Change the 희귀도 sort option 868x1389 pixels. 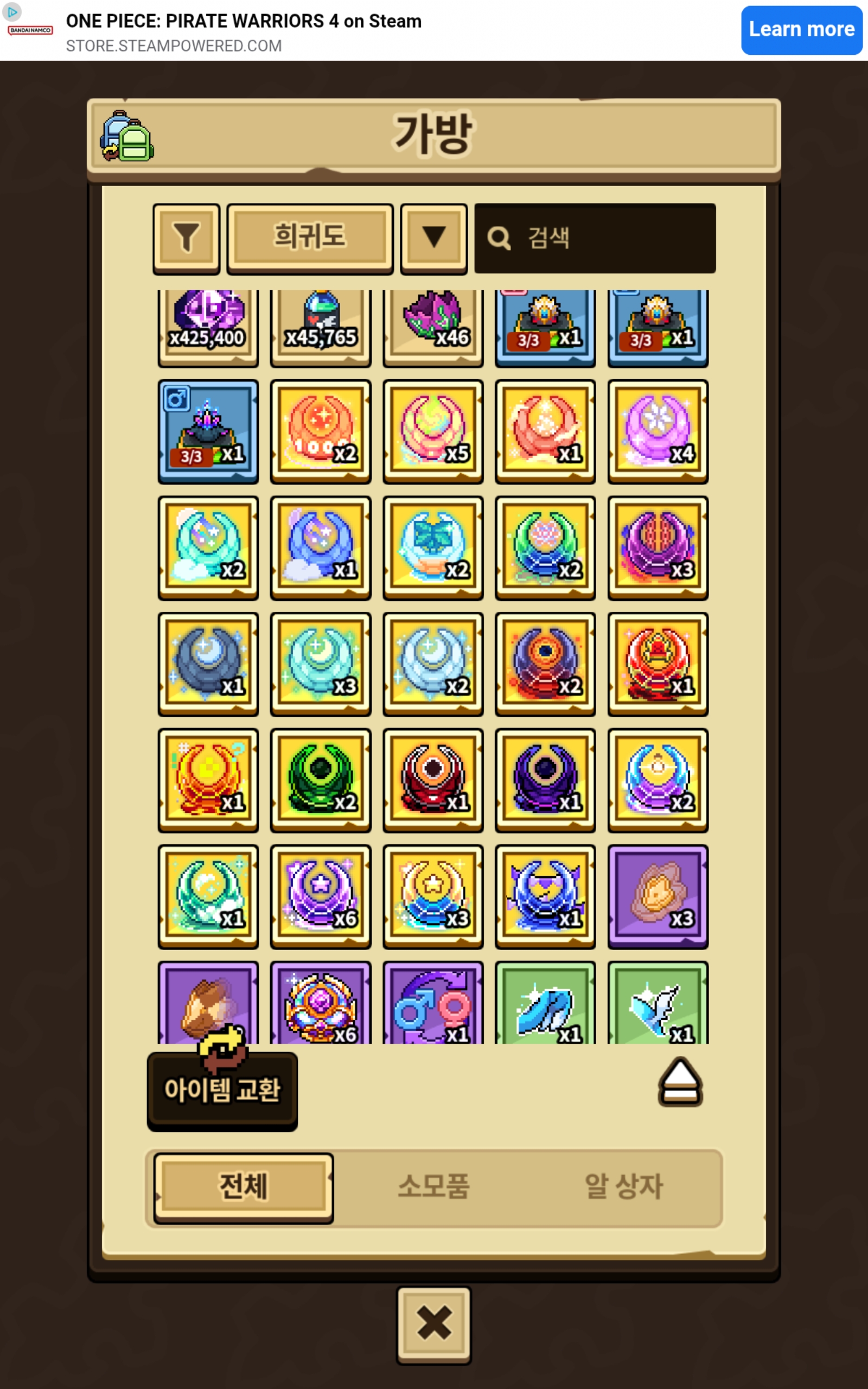(310, 238)
